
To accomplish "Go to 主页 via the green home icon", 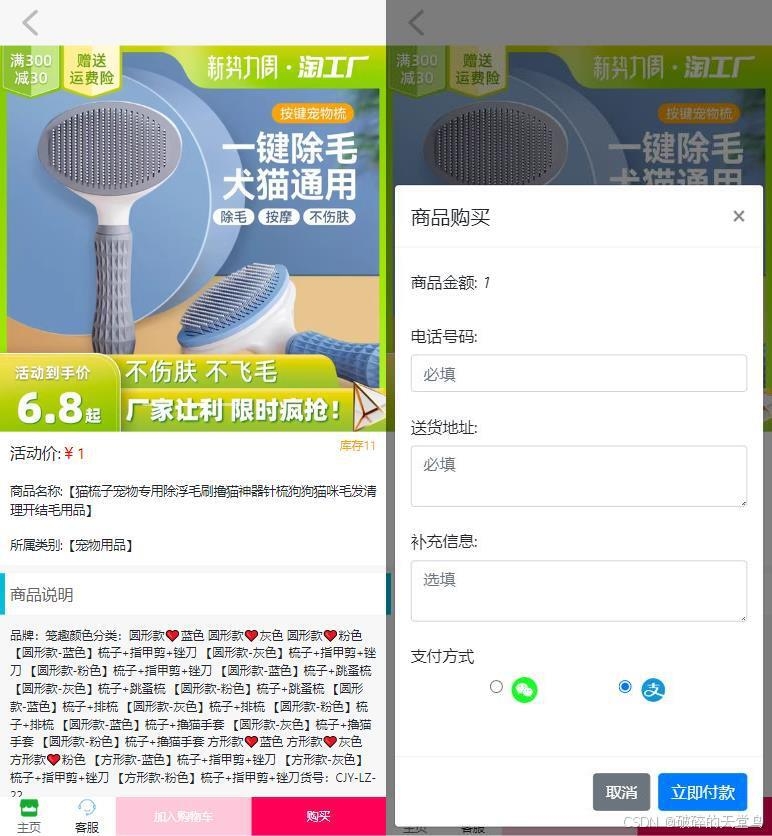I will click(29, 815).
